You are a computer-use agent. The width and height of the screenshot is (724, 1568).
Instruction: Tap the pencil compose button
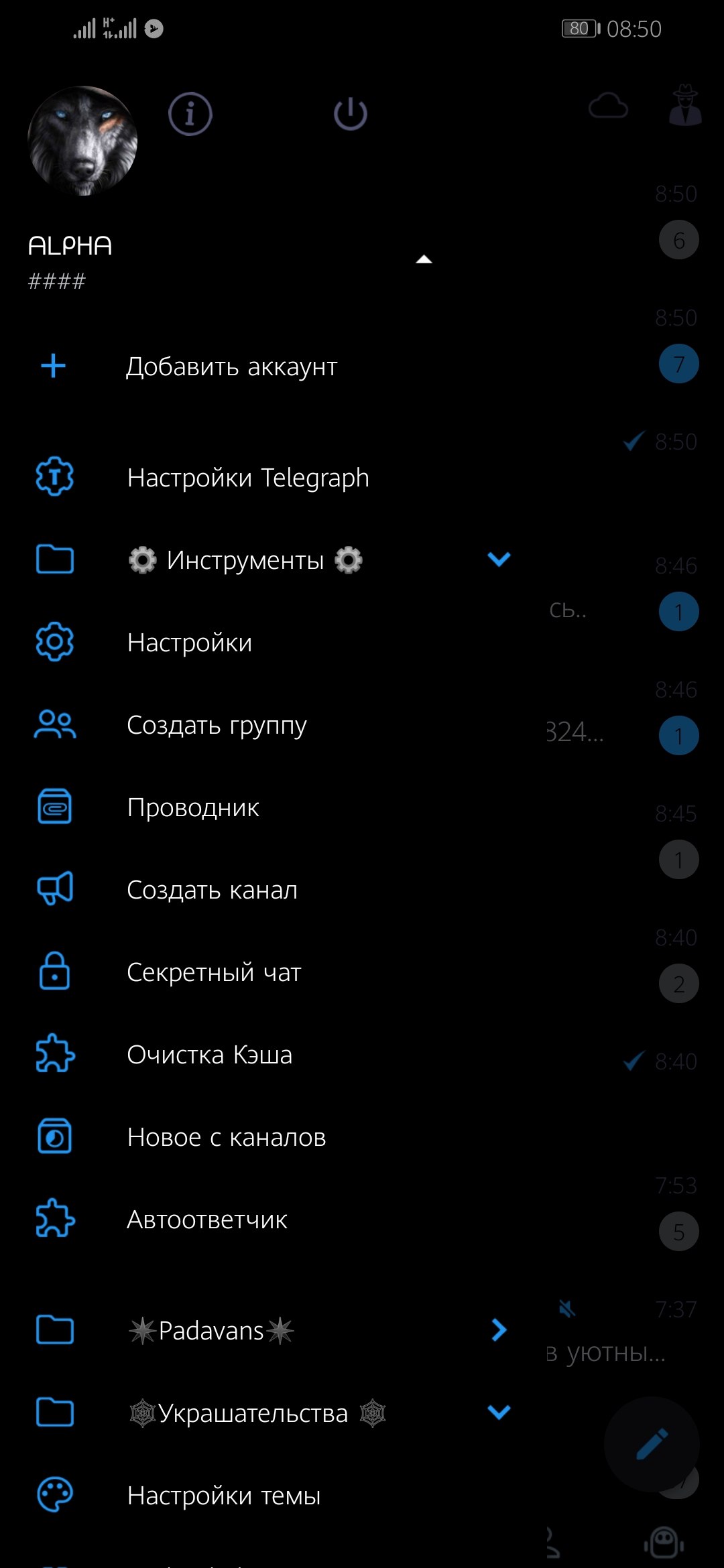tap(651, 1444)
